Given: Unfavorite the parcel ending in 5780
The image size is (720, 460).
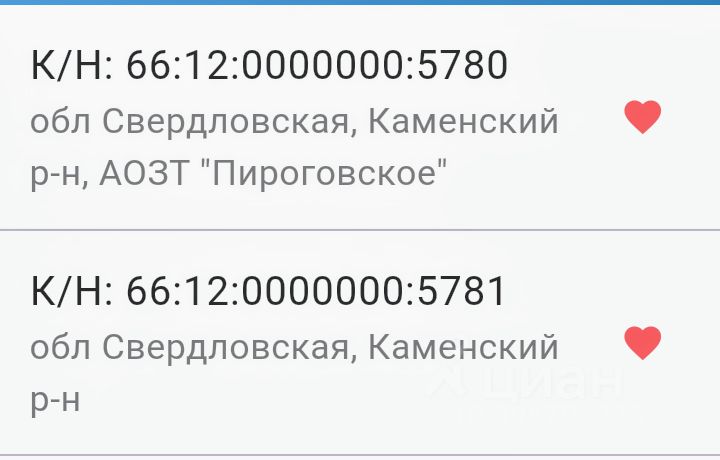Looking at the screenshot, I should (x=642, y=118).
